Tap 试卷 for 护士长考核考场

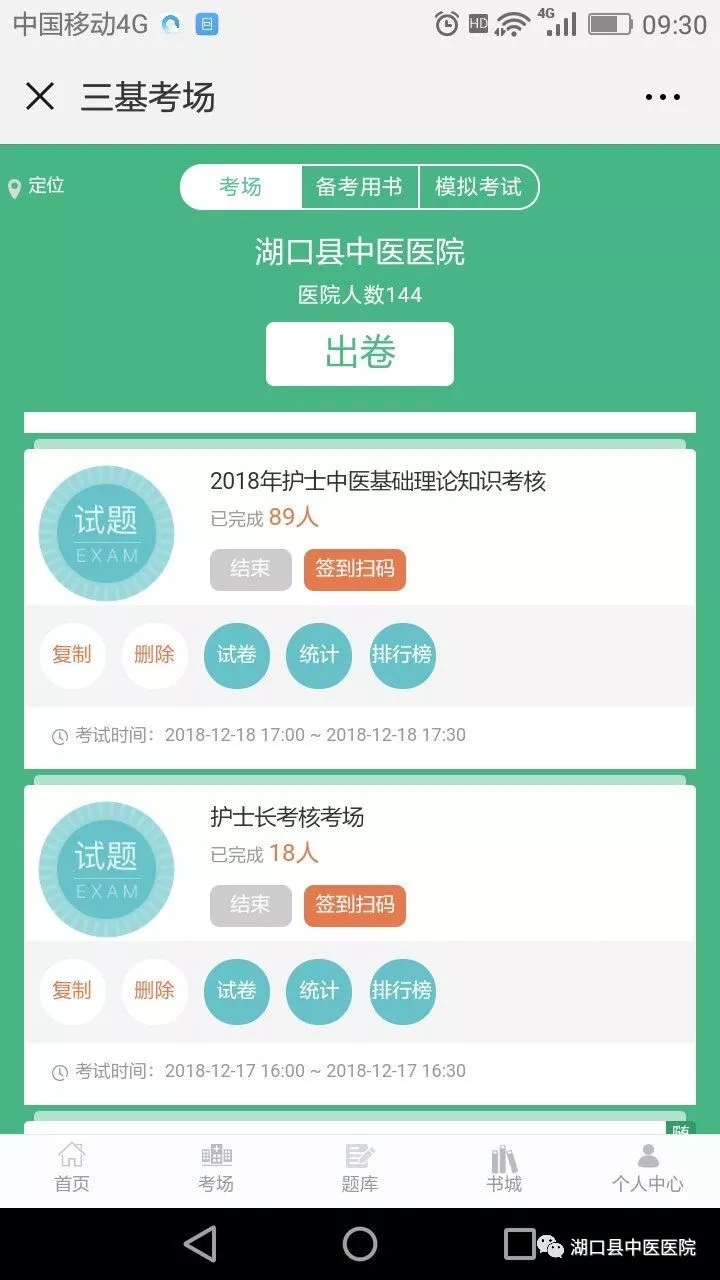237,991
